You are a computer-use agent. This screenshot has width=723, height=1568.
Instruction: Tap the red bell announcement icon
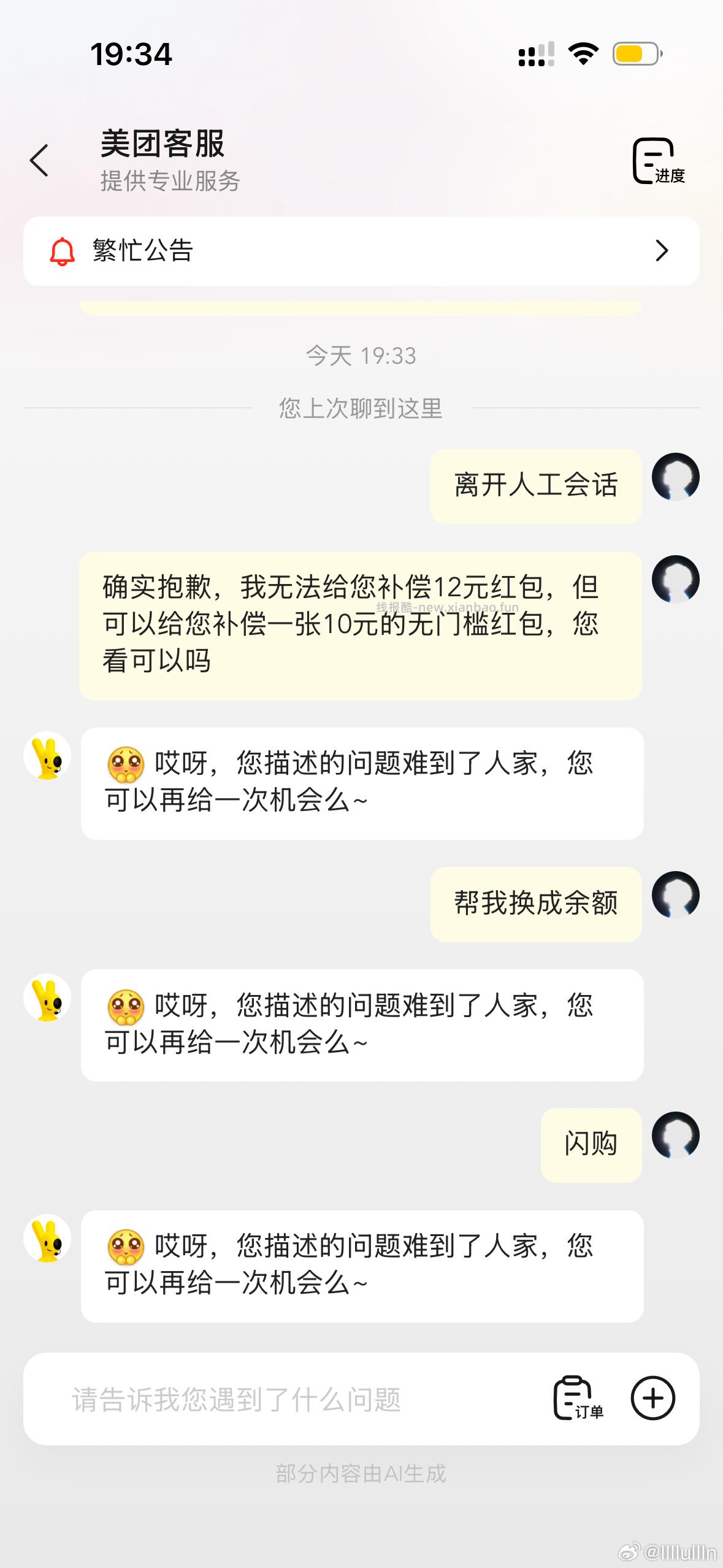pos(60,252)
